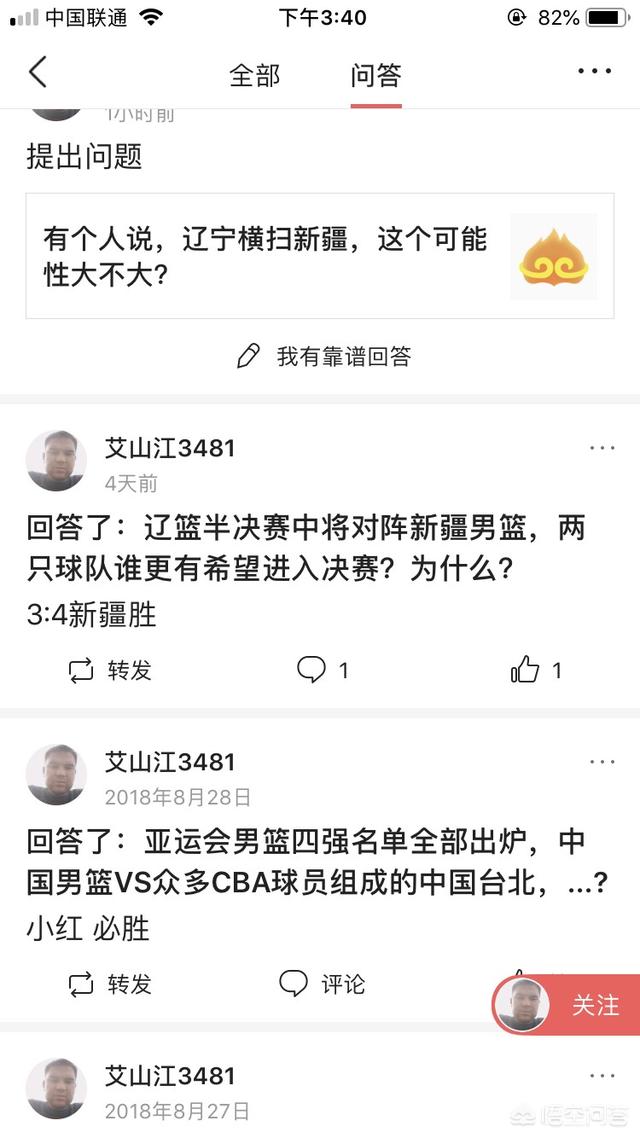This screenshot has width=640, height=1138.
Task: Open more options on the 2018年8月27日 post
Action: 602,1076
